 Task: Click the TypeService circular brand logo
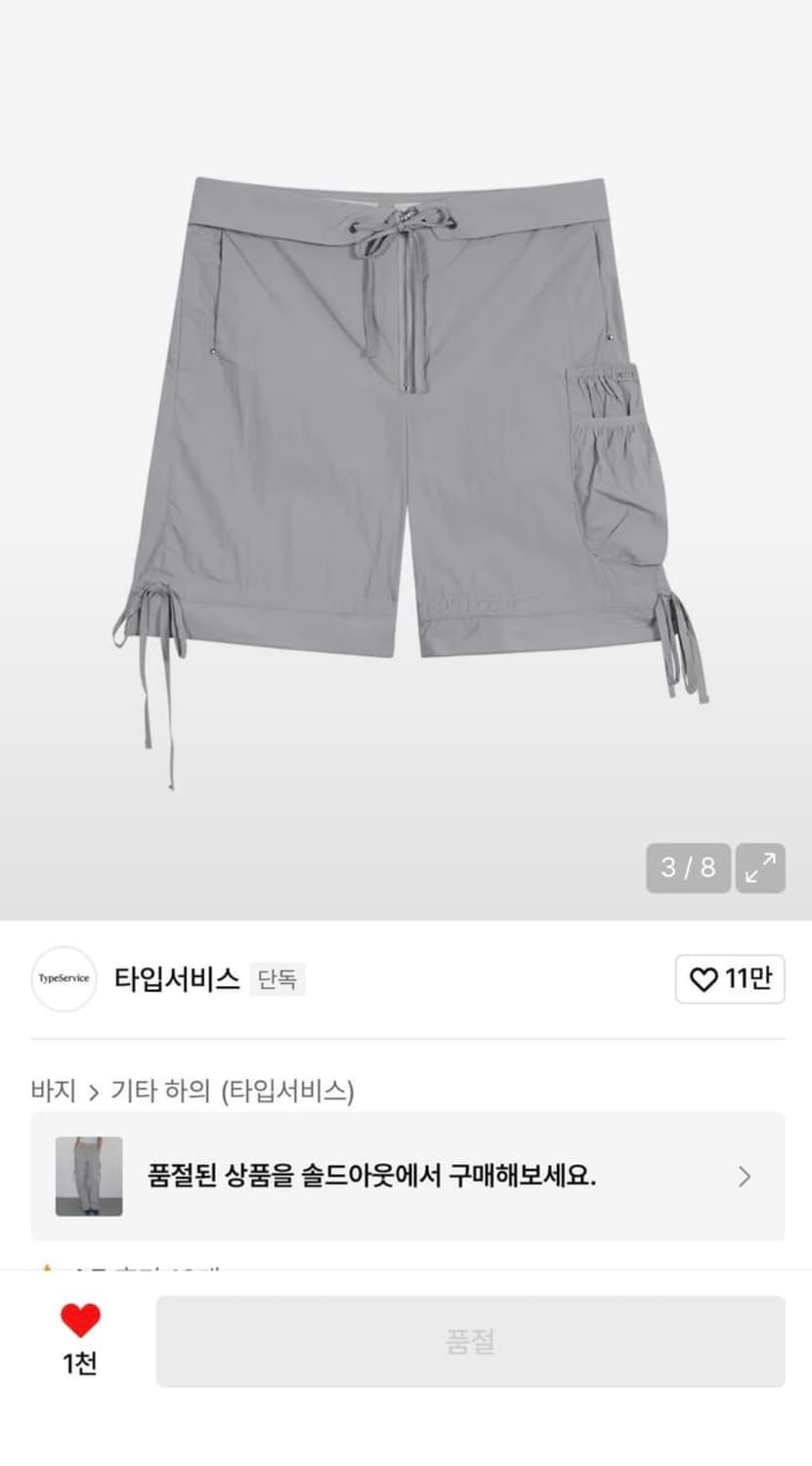point(64,978)
